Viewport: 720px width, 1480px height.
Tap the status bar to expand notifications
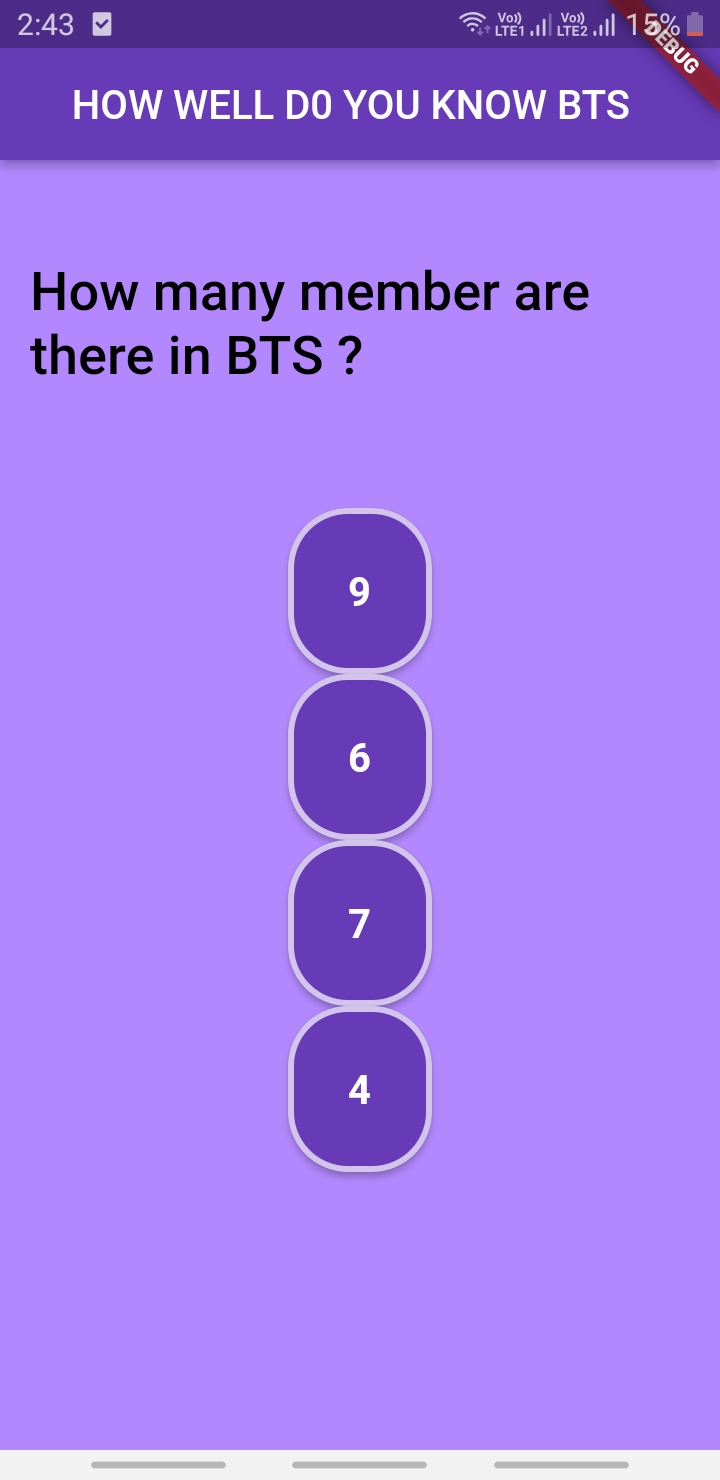(300, 22)
